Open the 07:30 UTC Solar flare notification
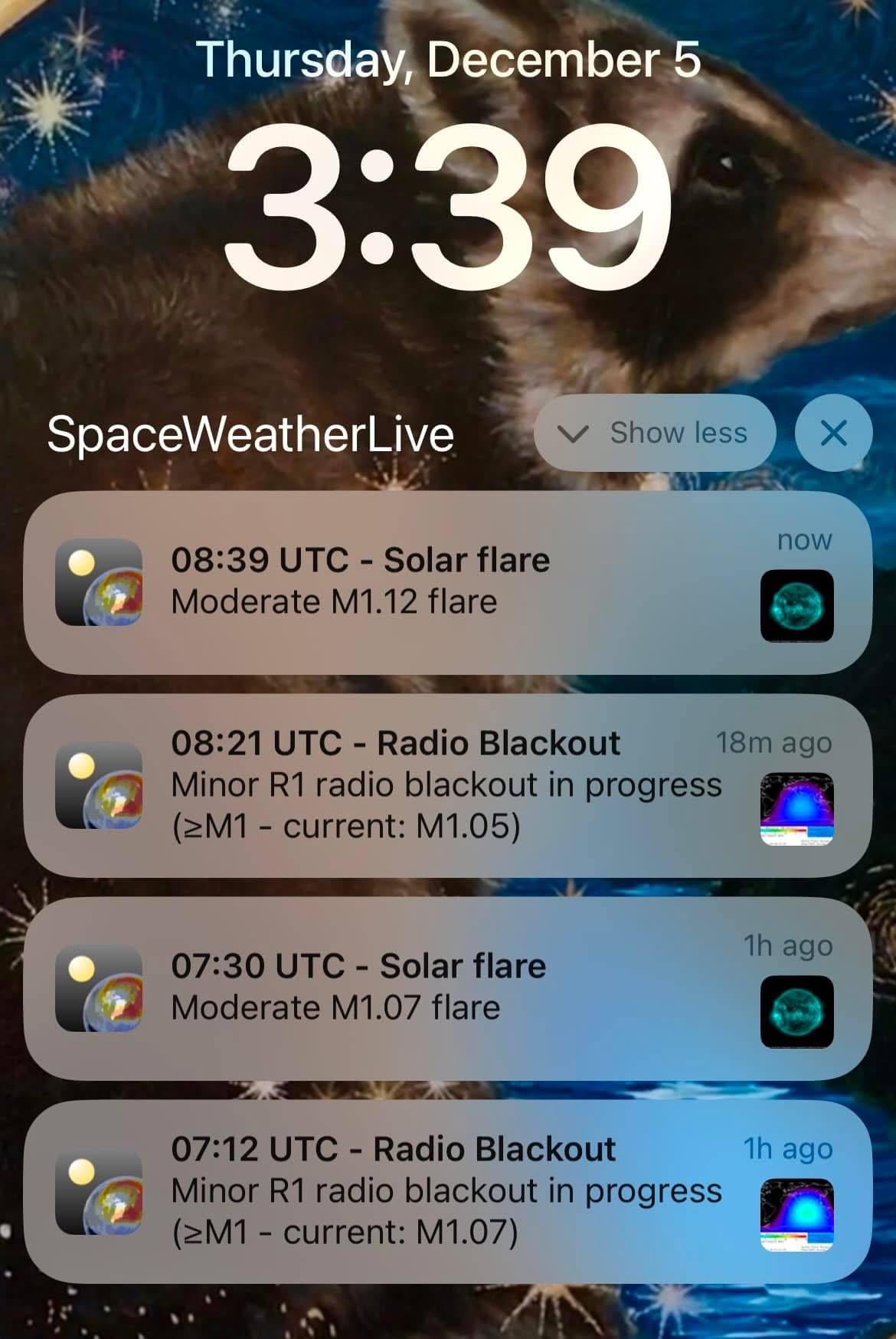Screen dimensions: 896x1339 [448, 988]
